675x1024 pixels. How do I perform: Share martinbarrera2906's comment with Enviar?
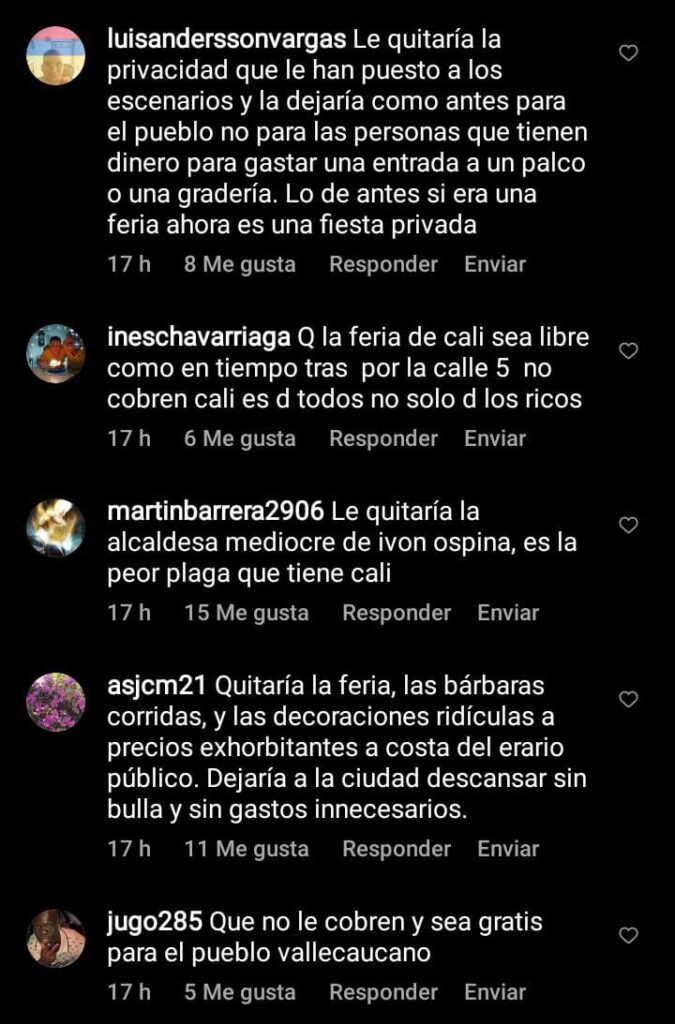508,613
